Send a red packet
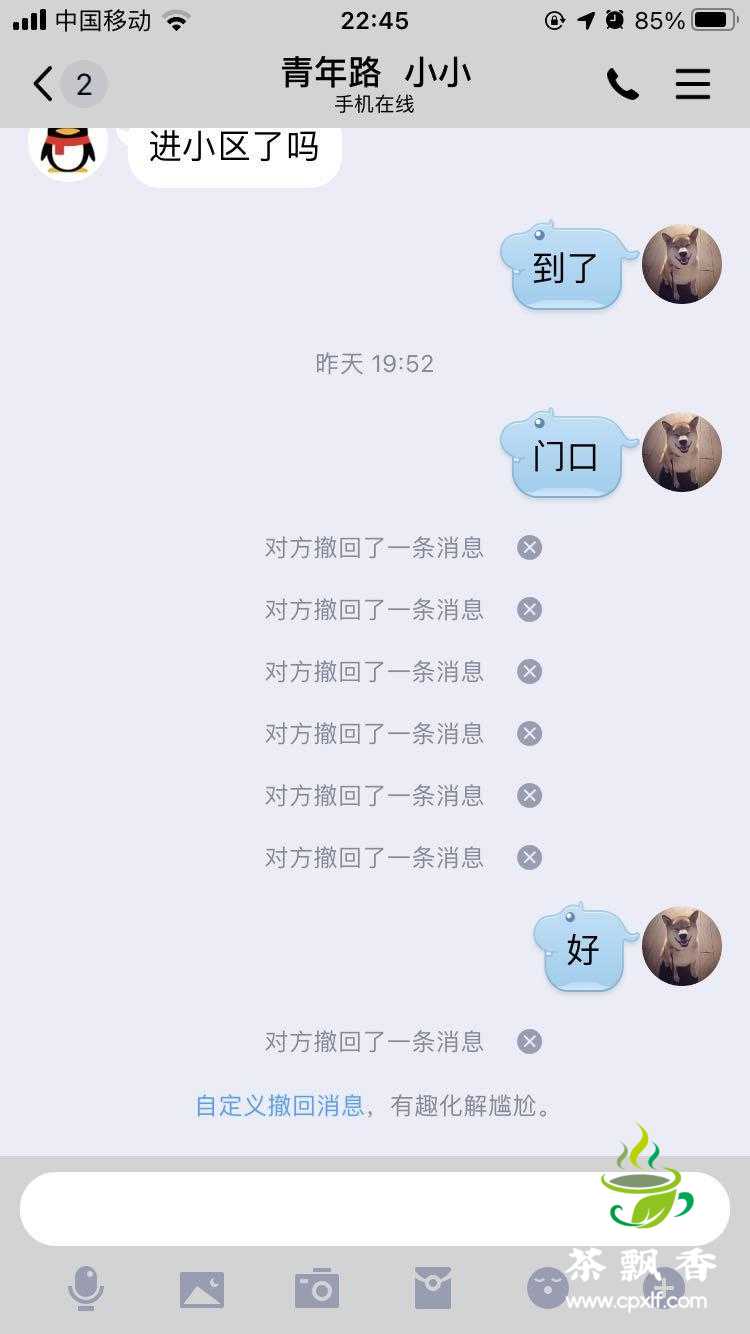 [x=433, y=1289]
